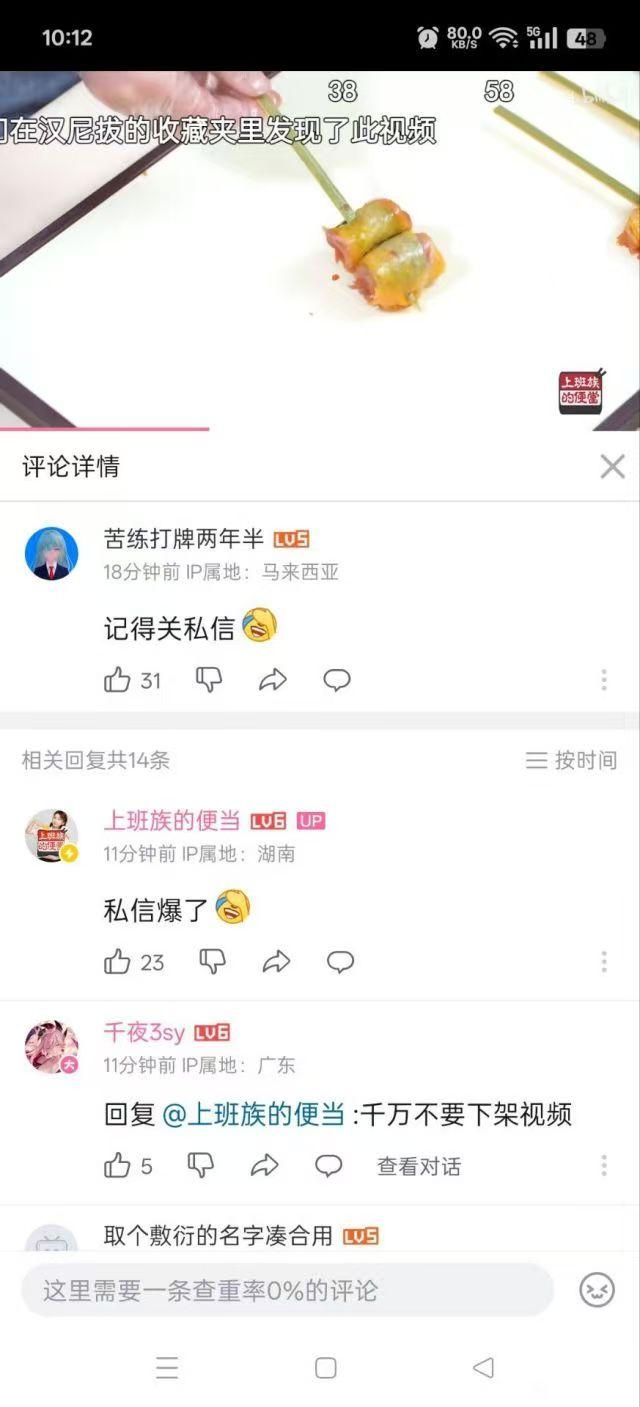
Task: Change reply sort order 按时间
Action: coord(572,760)
